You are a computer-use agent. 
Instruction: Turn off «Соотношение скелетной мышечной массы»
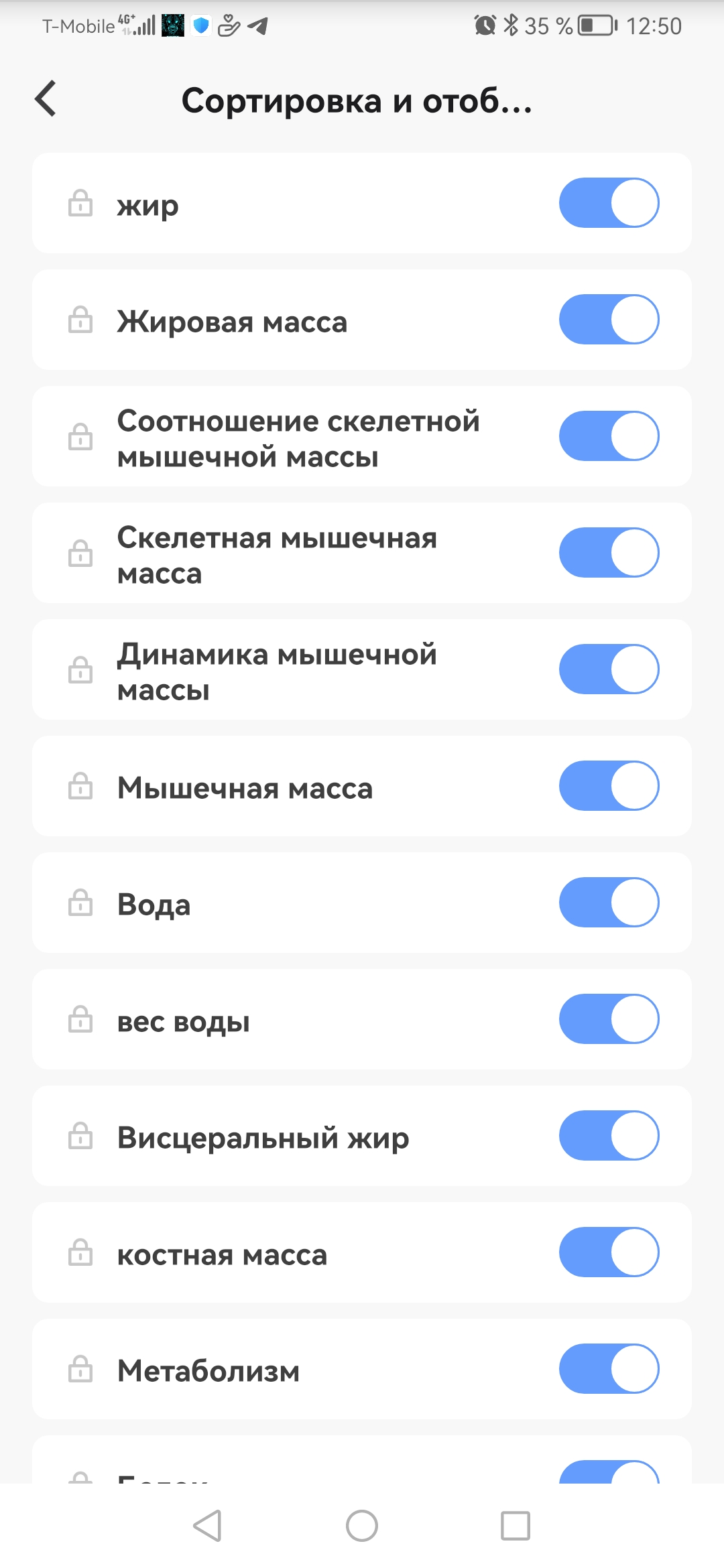coord(609,436)
